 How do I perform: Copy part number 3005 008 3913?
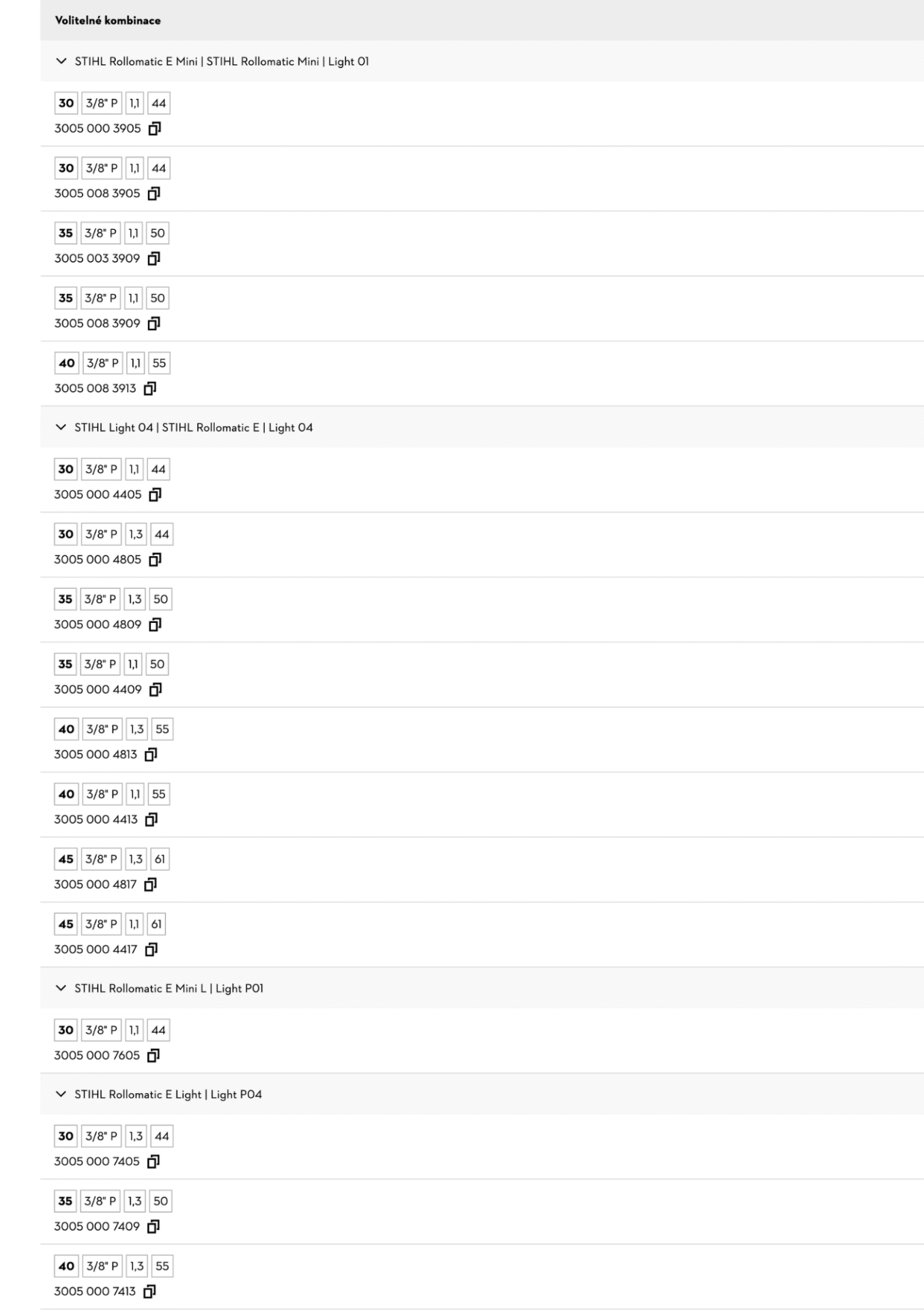(150, 388)
